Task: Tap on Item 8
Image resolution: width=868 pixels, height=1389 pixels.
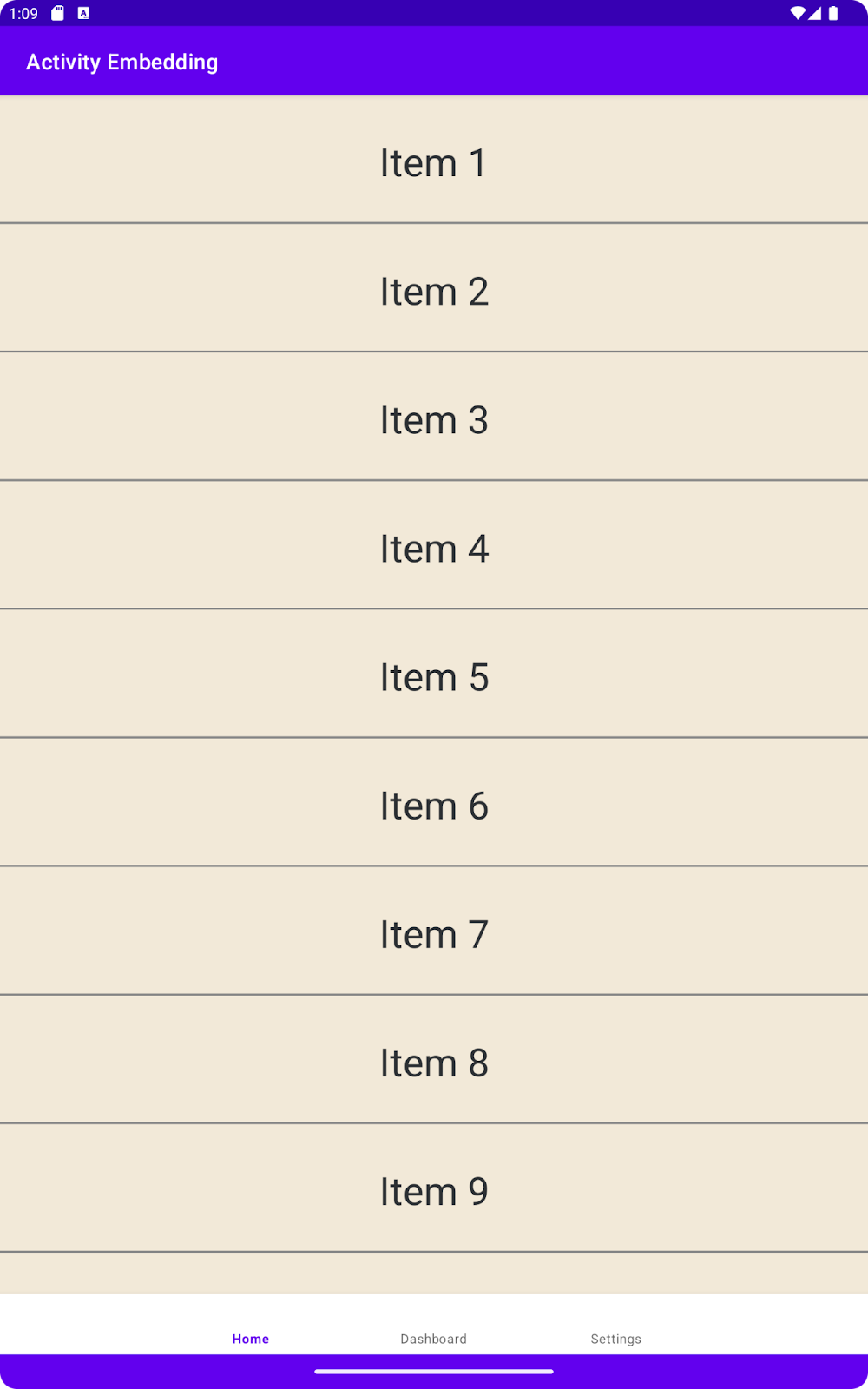Action: [x=433, y=1062]
